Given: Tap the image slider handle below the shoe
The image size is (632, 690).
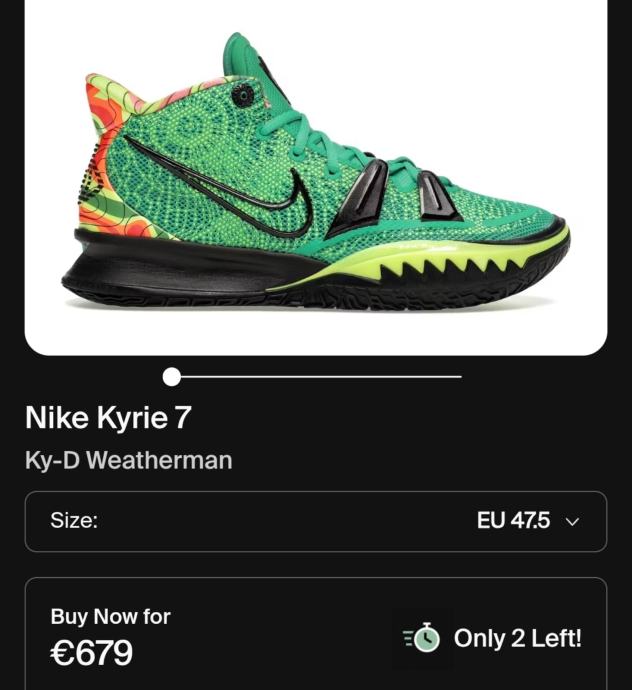Looking at the screenshot, I should tap(172, 377).
